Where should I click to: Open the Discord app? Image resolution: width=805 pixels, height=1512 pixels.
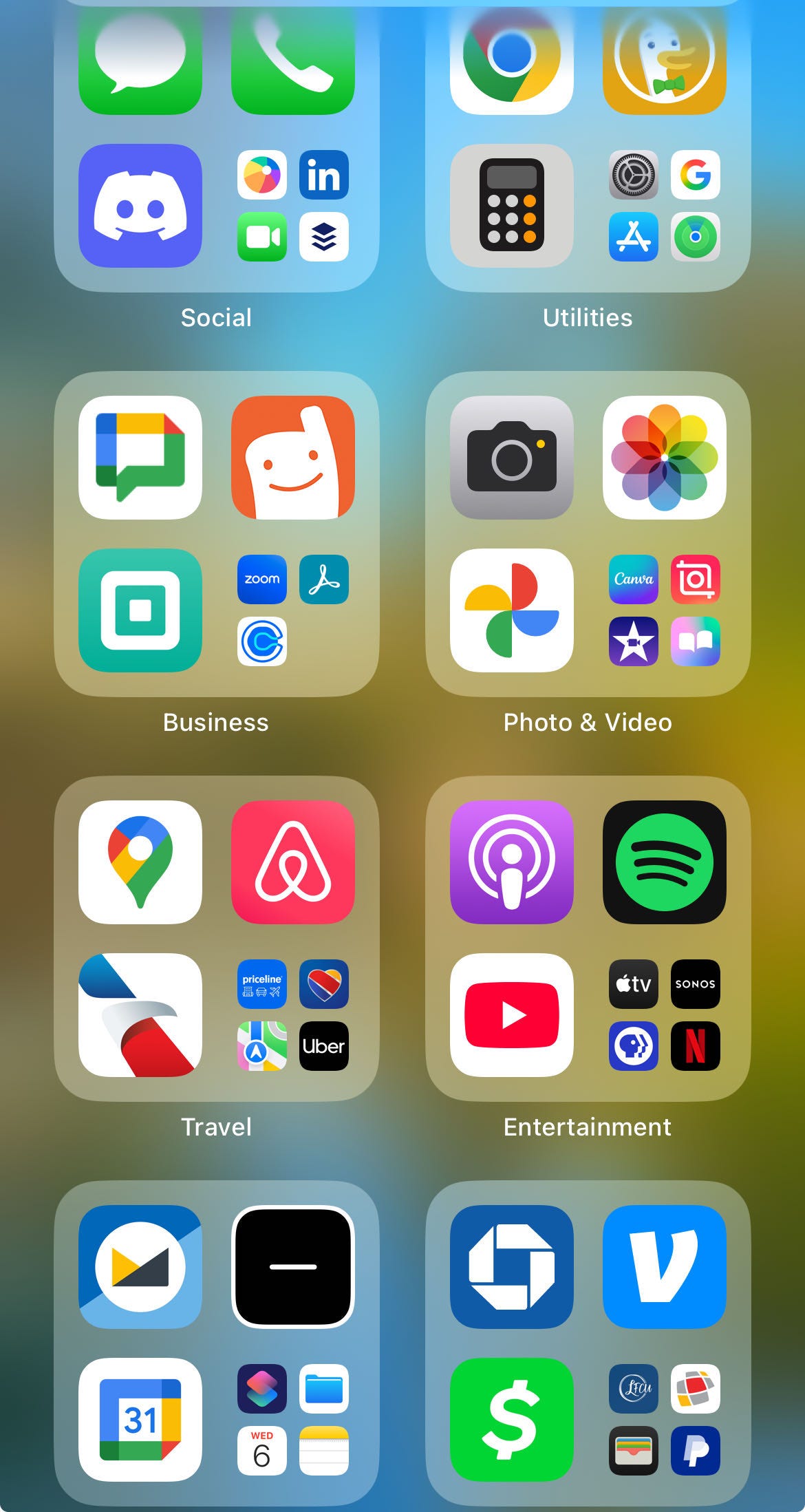140,205
